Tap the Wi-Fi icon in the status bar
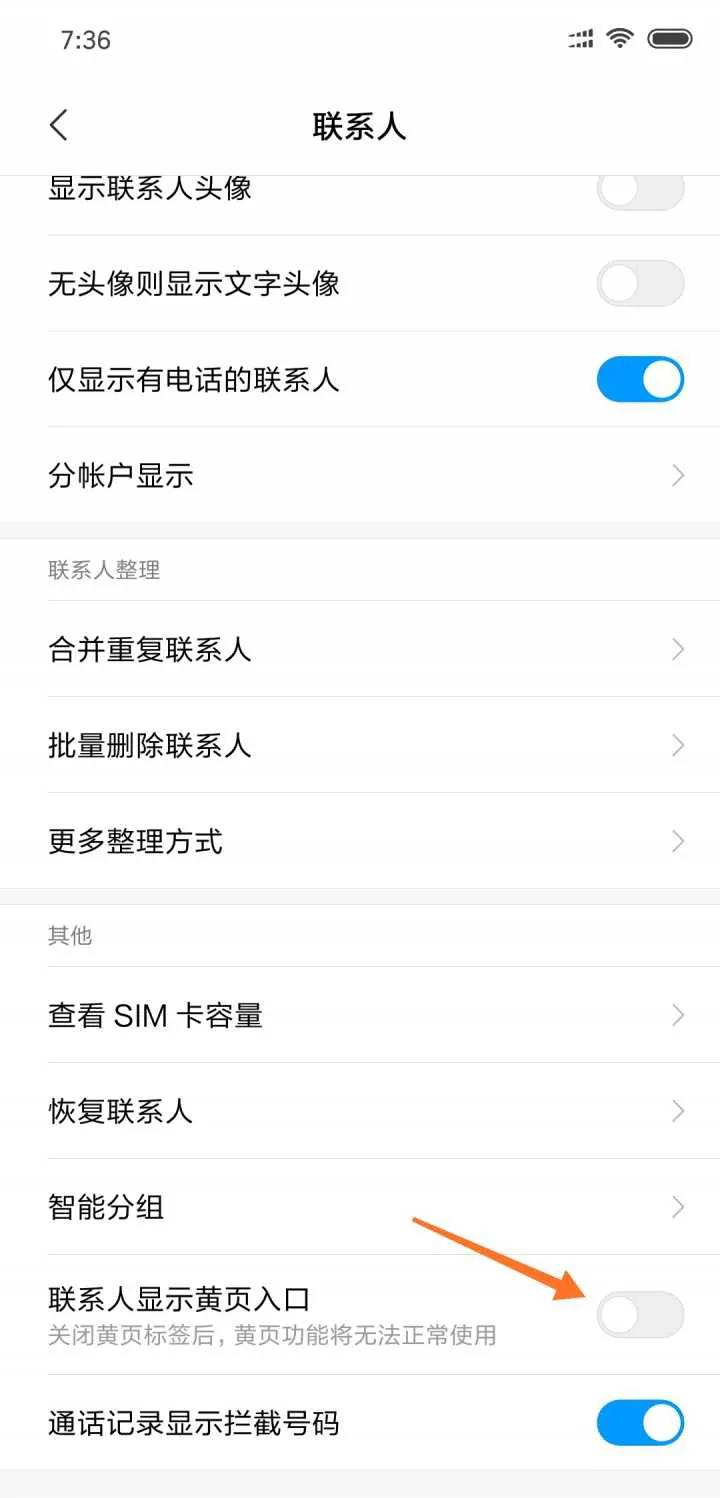Viewport: 720px width, 1498px height. [618, 38]
